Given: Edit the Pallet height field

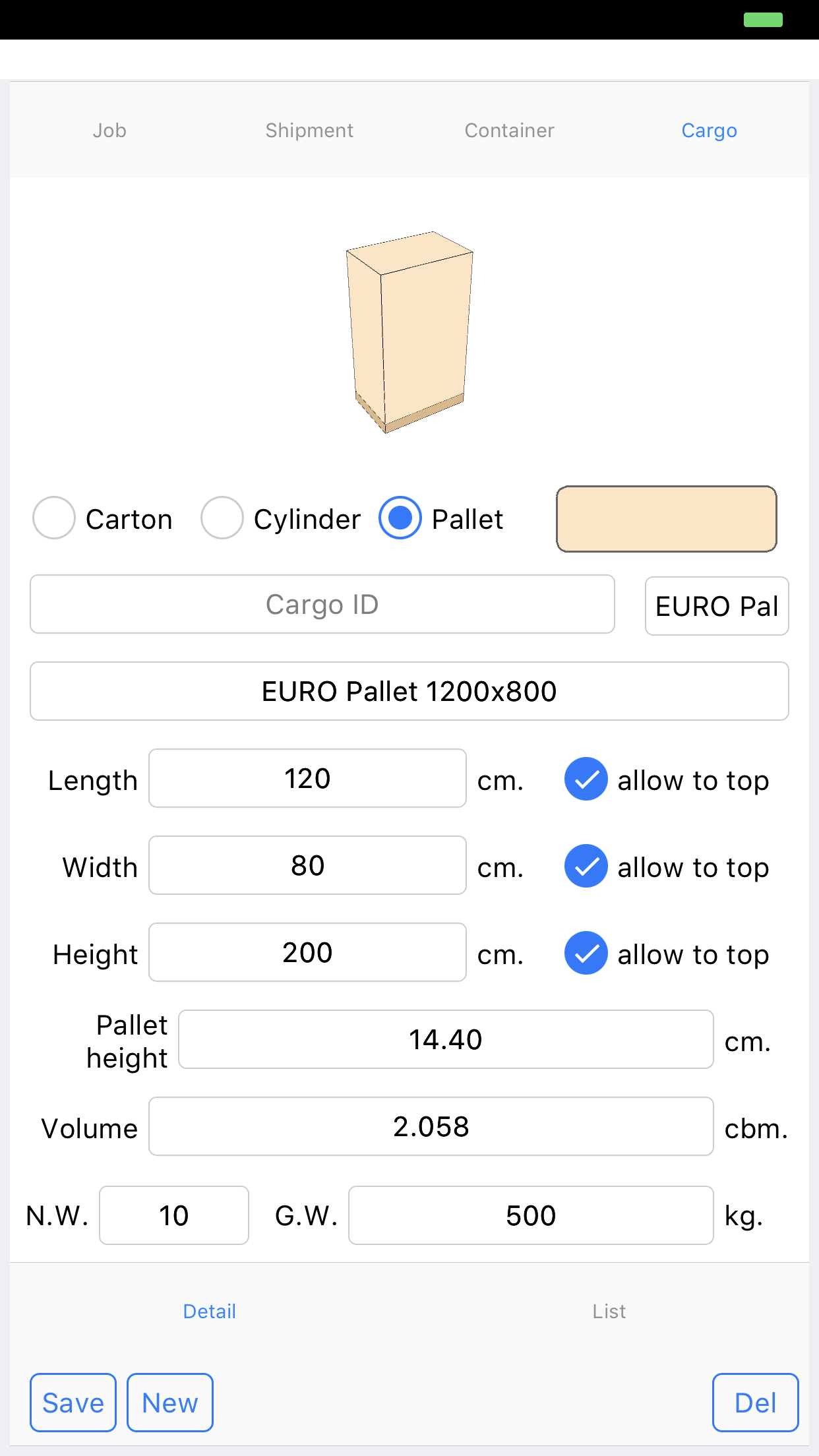Looking at the screenshot, I should [446, 1040].
